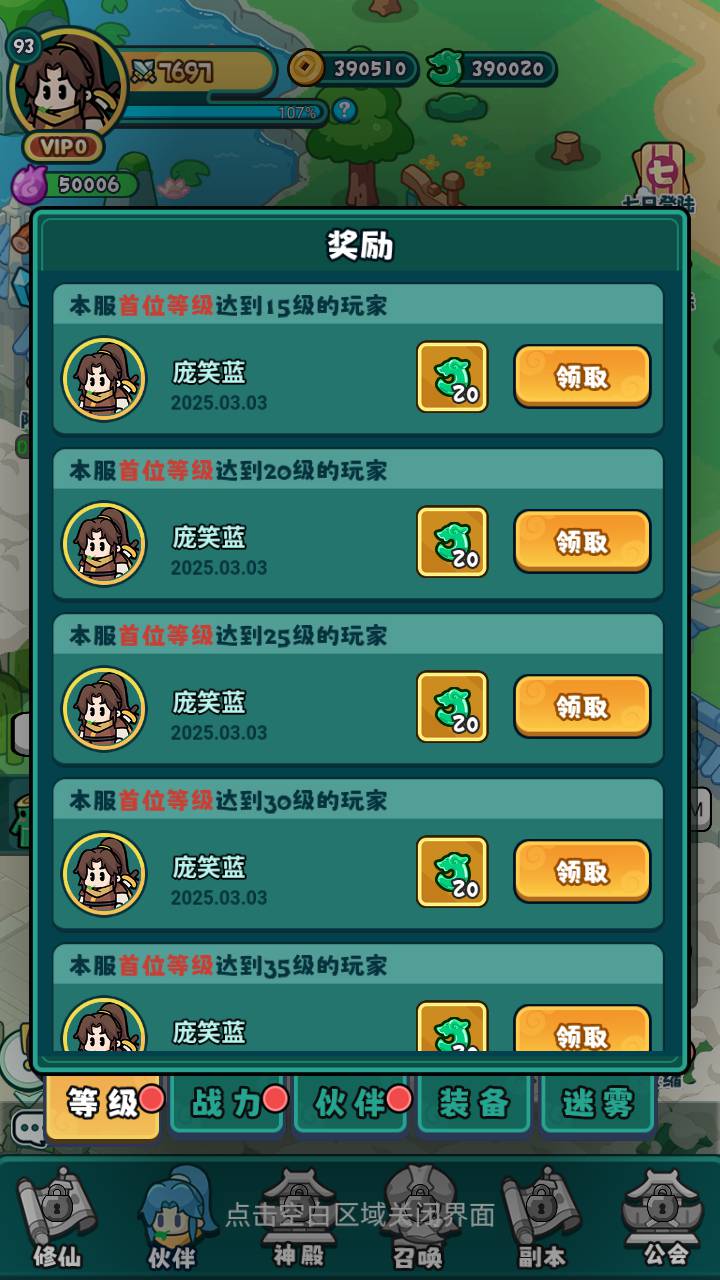Claim the reward for reaching level 30
The image size is (720, 1280).
(582, 872)
